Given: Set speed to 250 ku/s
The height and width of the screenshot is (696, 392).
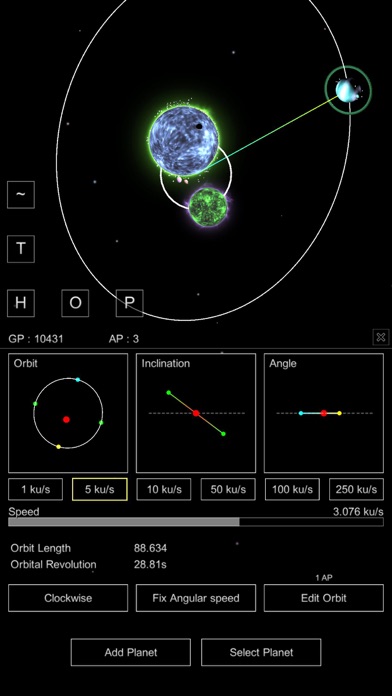Looking at the screenshot, I should coord(356,489).
